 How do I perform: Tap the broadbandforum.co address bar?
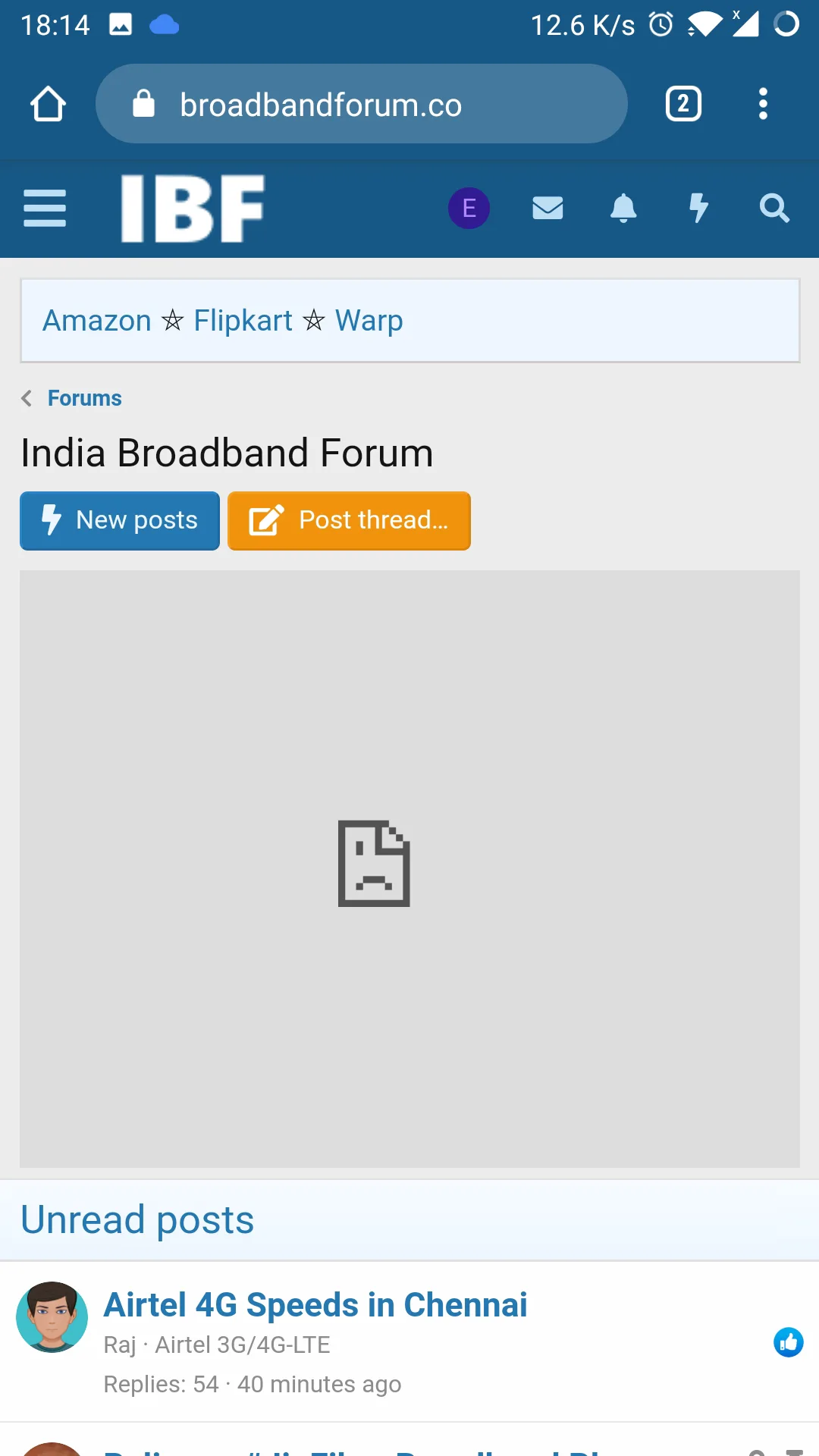pyautogui.click(x=361, y=104)
